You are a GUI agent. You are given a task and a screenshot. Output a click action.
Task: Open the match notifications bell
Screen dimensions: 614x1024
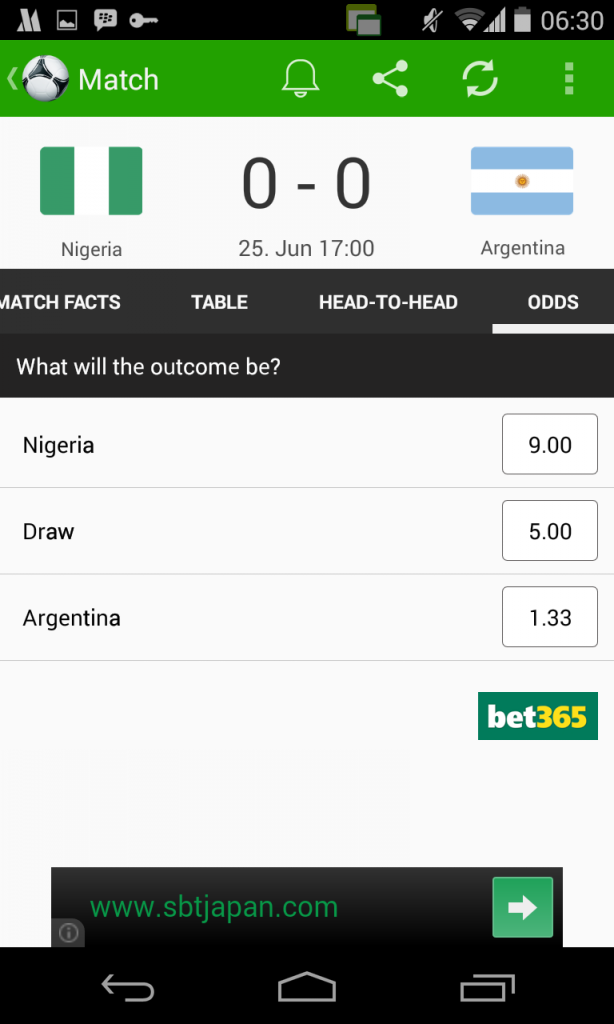tap(300, 79)
